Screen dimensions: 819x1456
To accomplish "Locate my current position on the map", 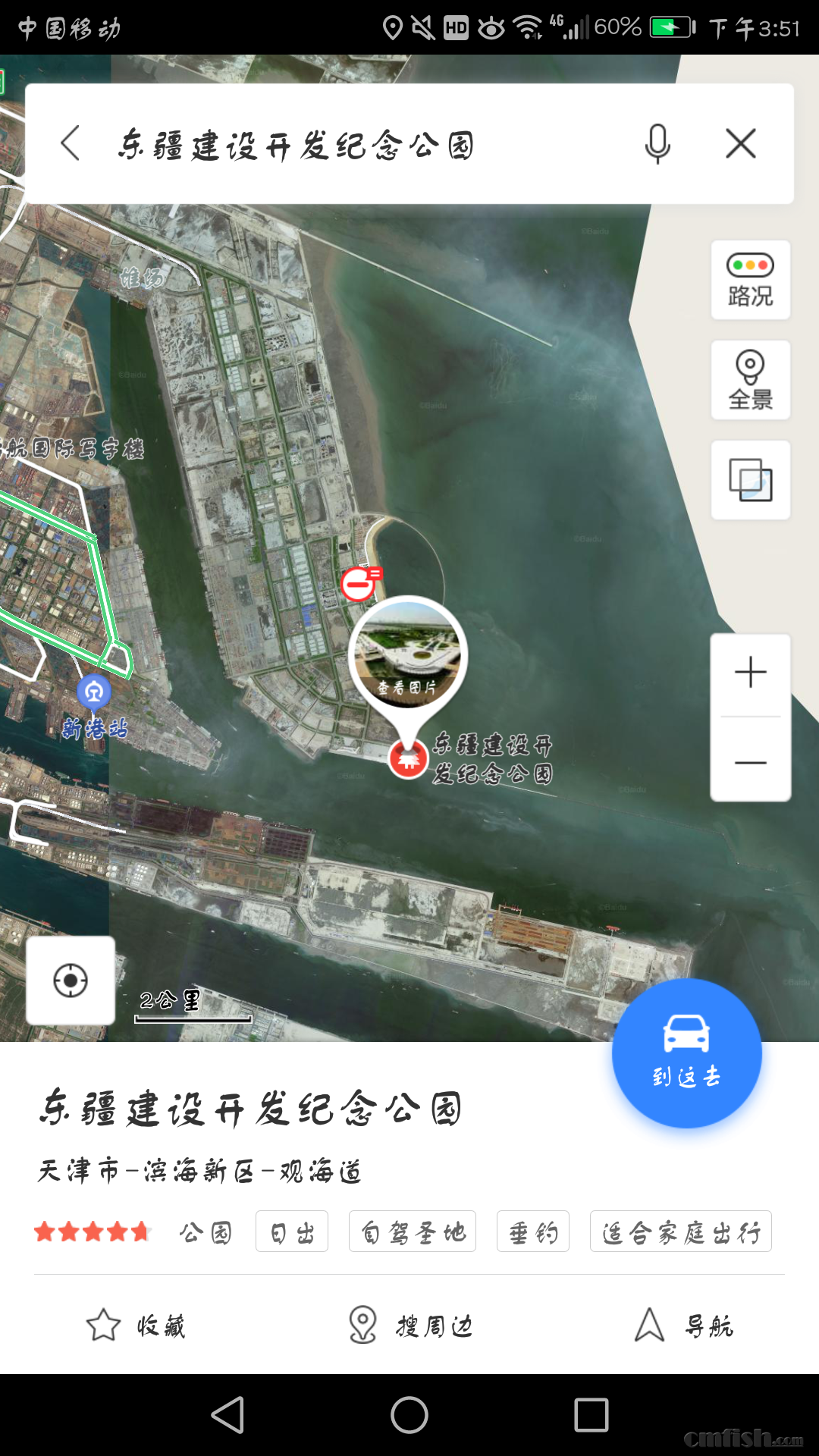I will (x=71, y=981).
